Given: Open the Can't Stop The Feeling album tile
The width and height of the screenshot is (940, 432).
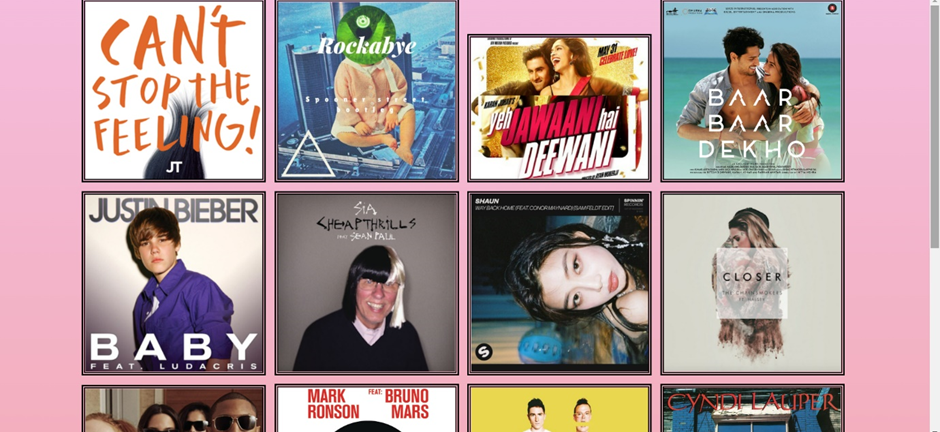Looking at the screenshot, I should 174,91.
